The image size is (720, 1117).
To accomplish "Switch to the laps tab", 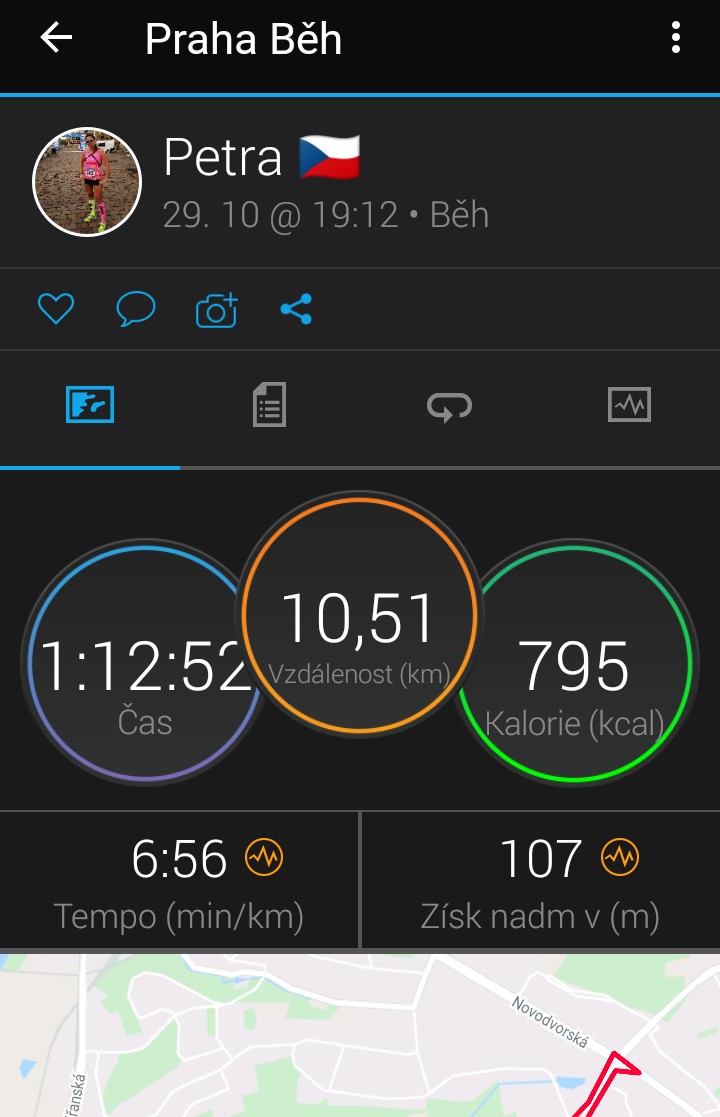I will coord(449,405).
